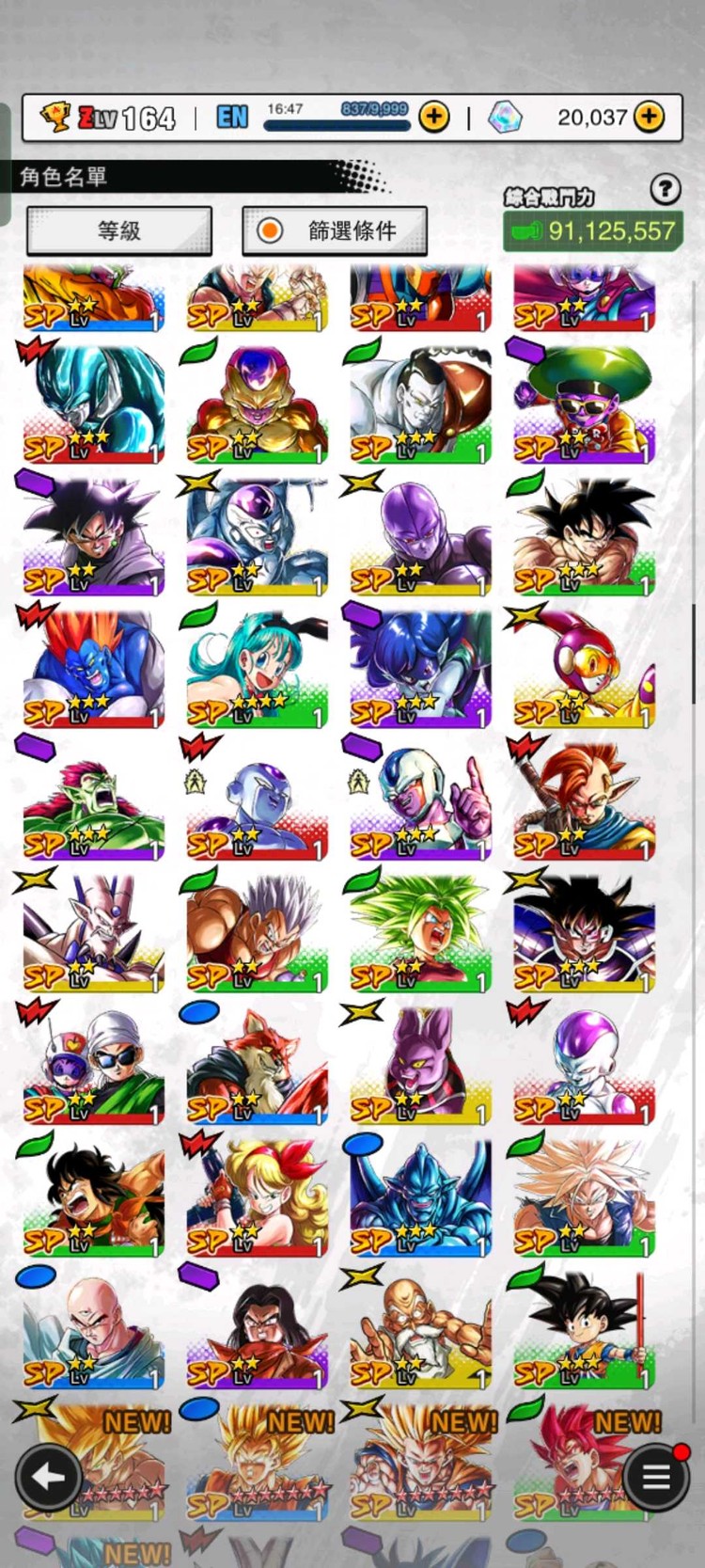Select the Great Saiyaman duo character card
705x1568 pixels.
click(x=93, y=1065)
